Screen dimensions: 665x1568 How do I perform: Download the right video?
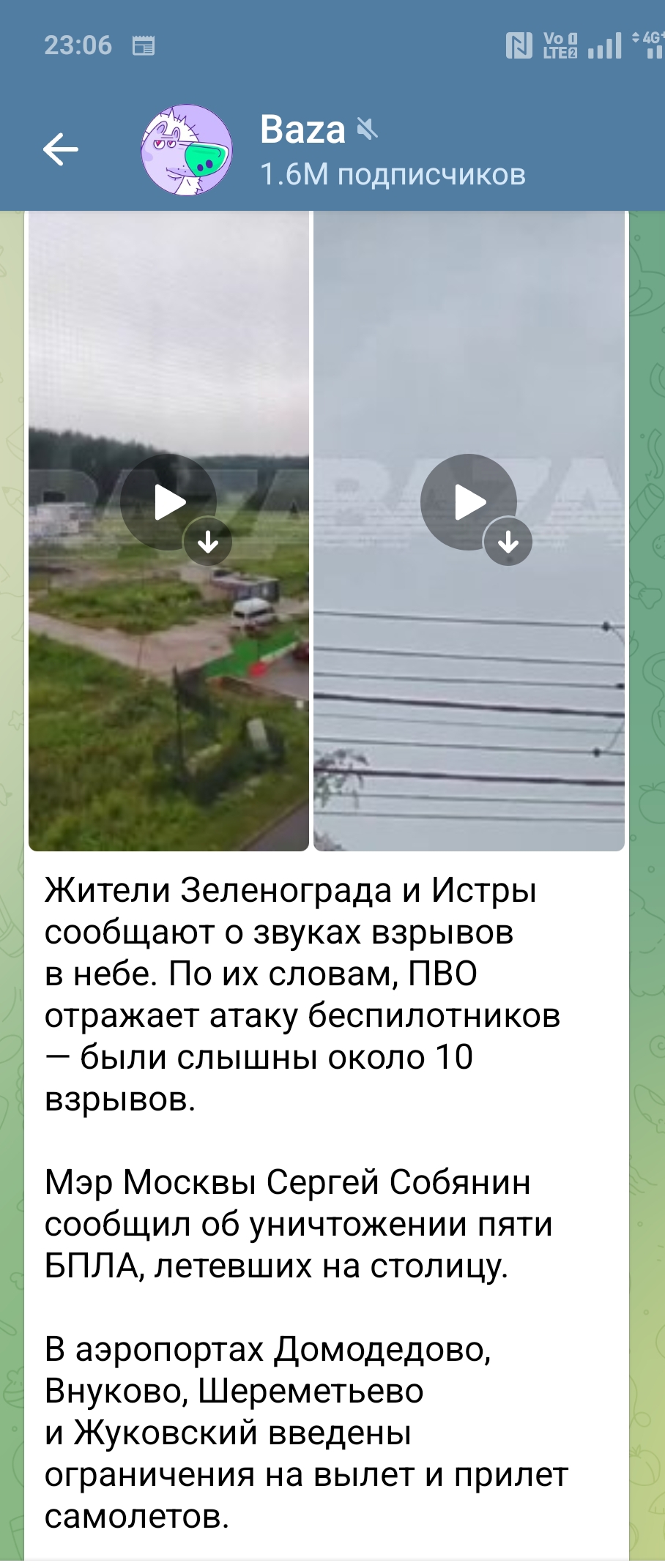[x=508, y=542]
